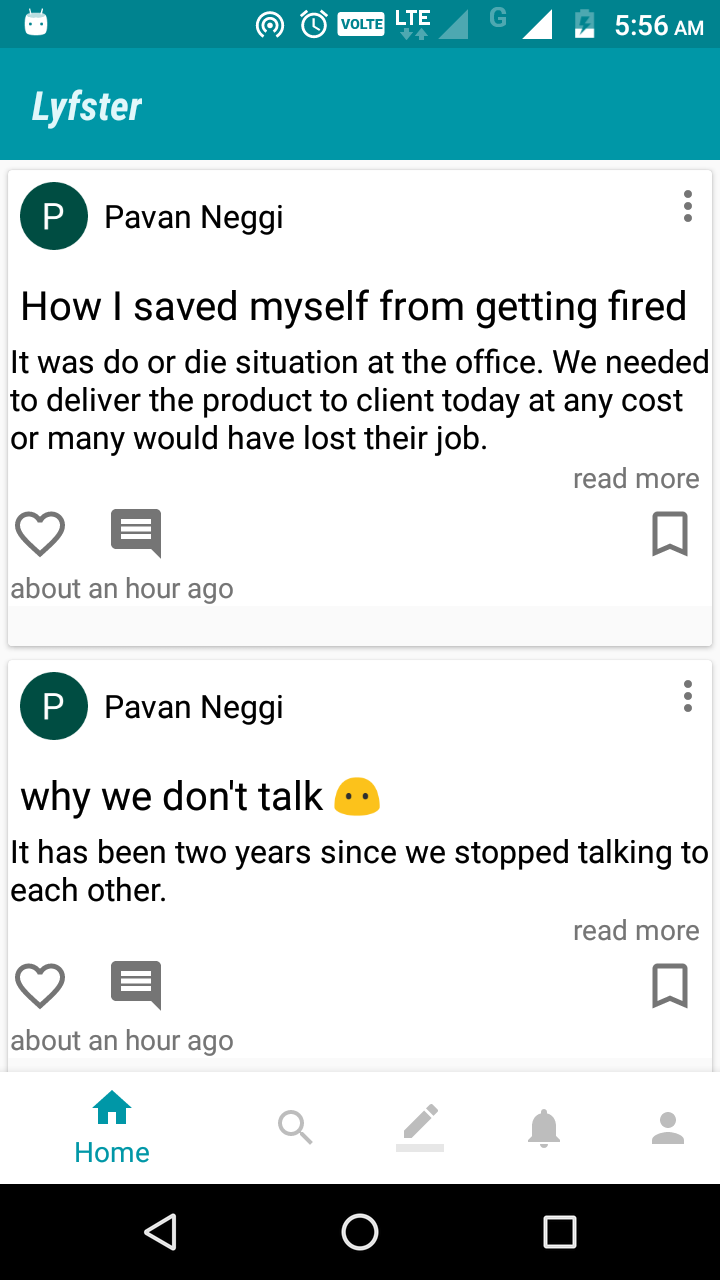Read more of the 'getting fired' post
Viewport: 720px width, 1280px height.
pos(636,479)
